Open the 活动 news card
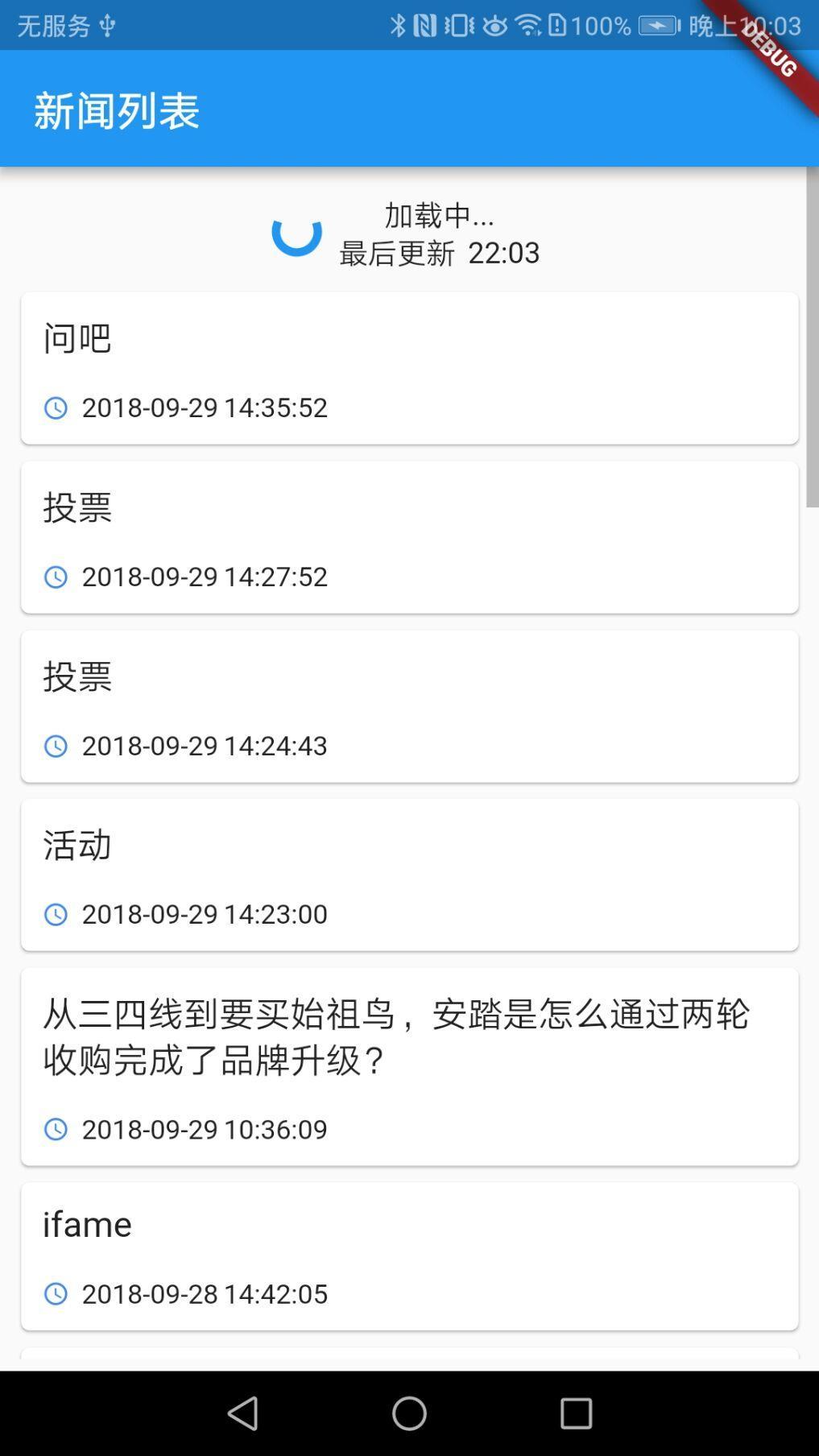Viewport: 819px width, 1456px height. [409, 875]
